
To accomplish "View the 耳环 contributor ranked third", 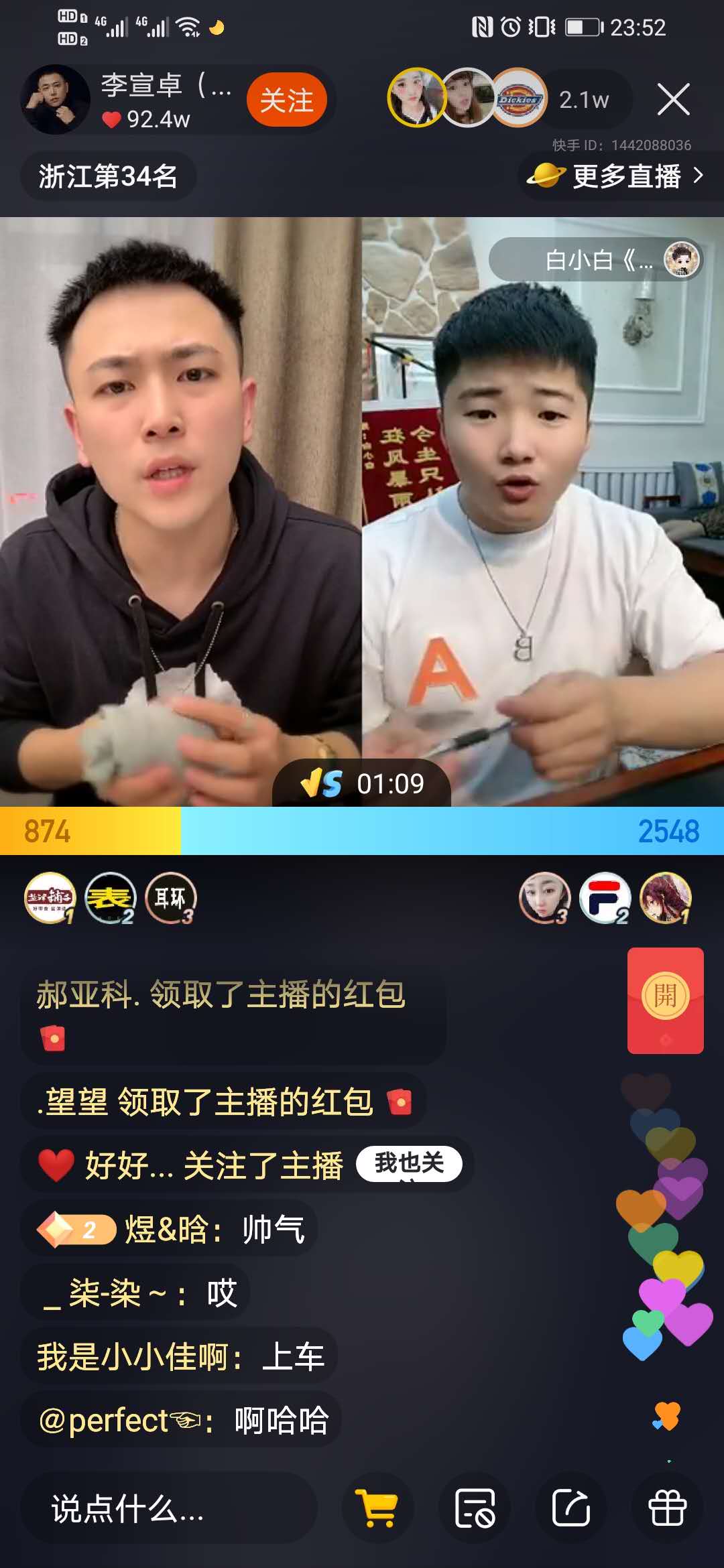I will click(171, 898).
